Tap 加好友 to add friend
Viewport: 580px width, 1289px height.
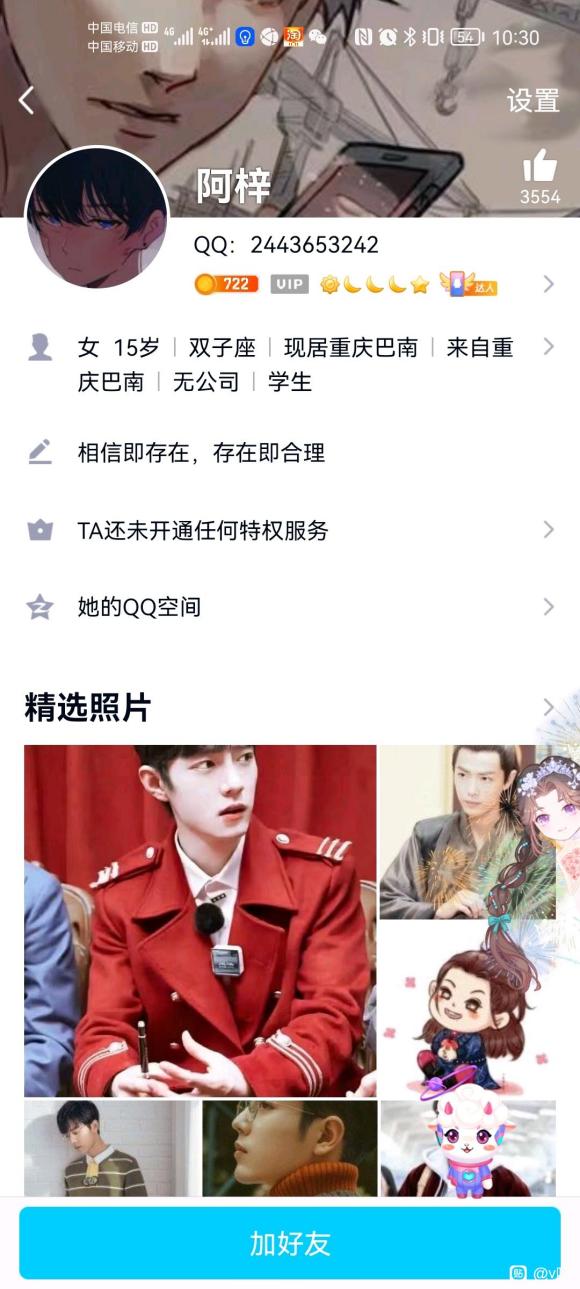coord(290,1243)
